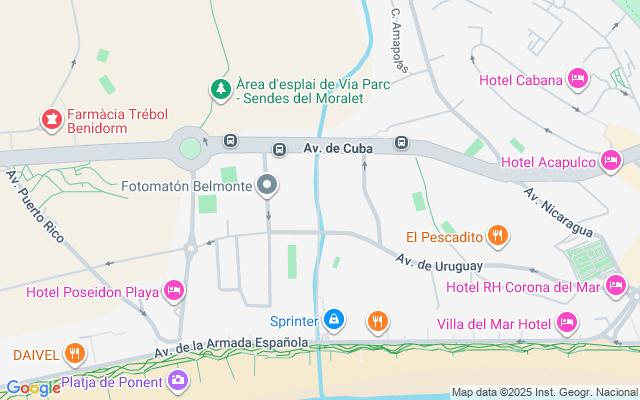Open the Hotel Cabana marker
The height and width of the screenshot is (400, 640).
point(577,78)
